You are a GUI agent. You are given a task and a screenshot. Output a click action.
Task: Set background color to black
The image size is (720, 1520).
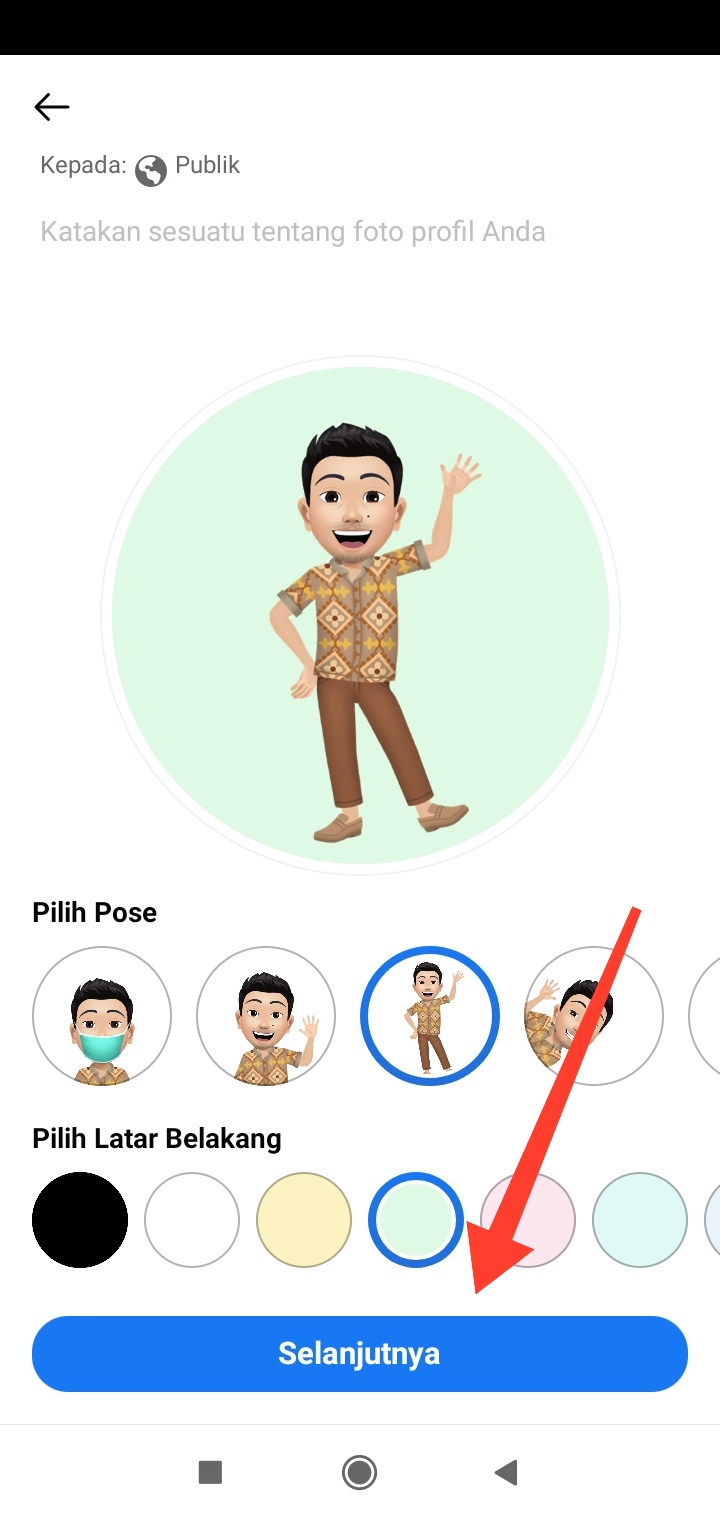point(80,1220)
